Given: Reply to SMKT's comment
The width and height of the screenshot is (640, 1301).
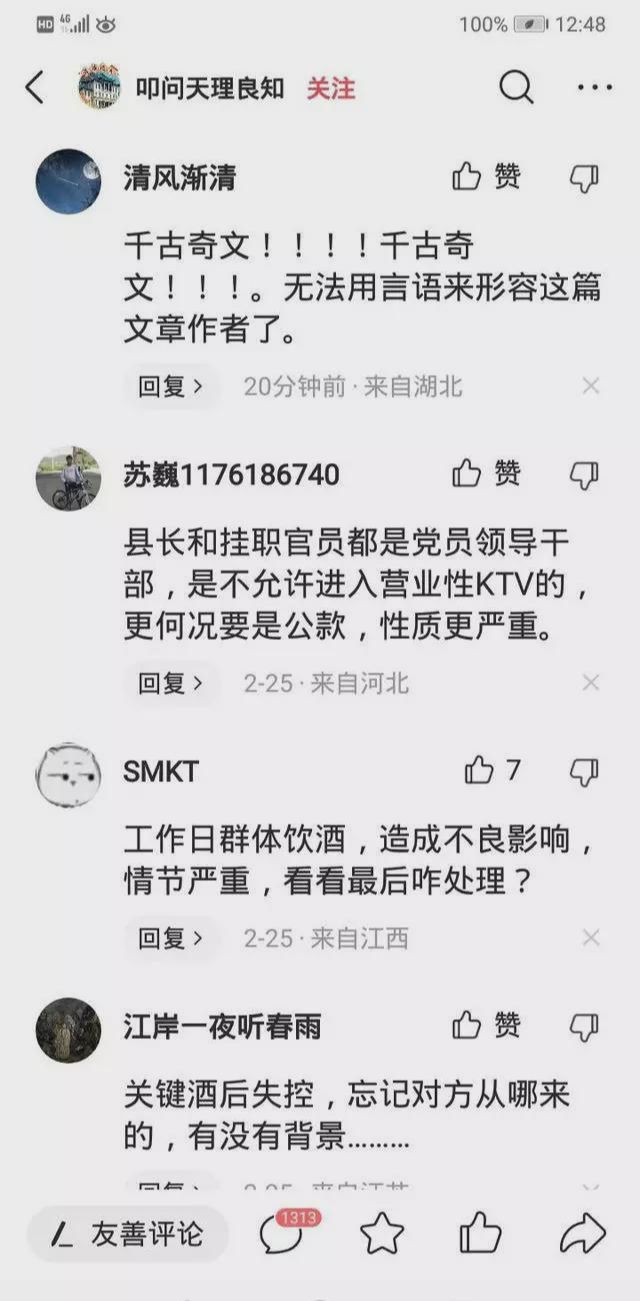Looking at the screenshot, I should point(170,938).
